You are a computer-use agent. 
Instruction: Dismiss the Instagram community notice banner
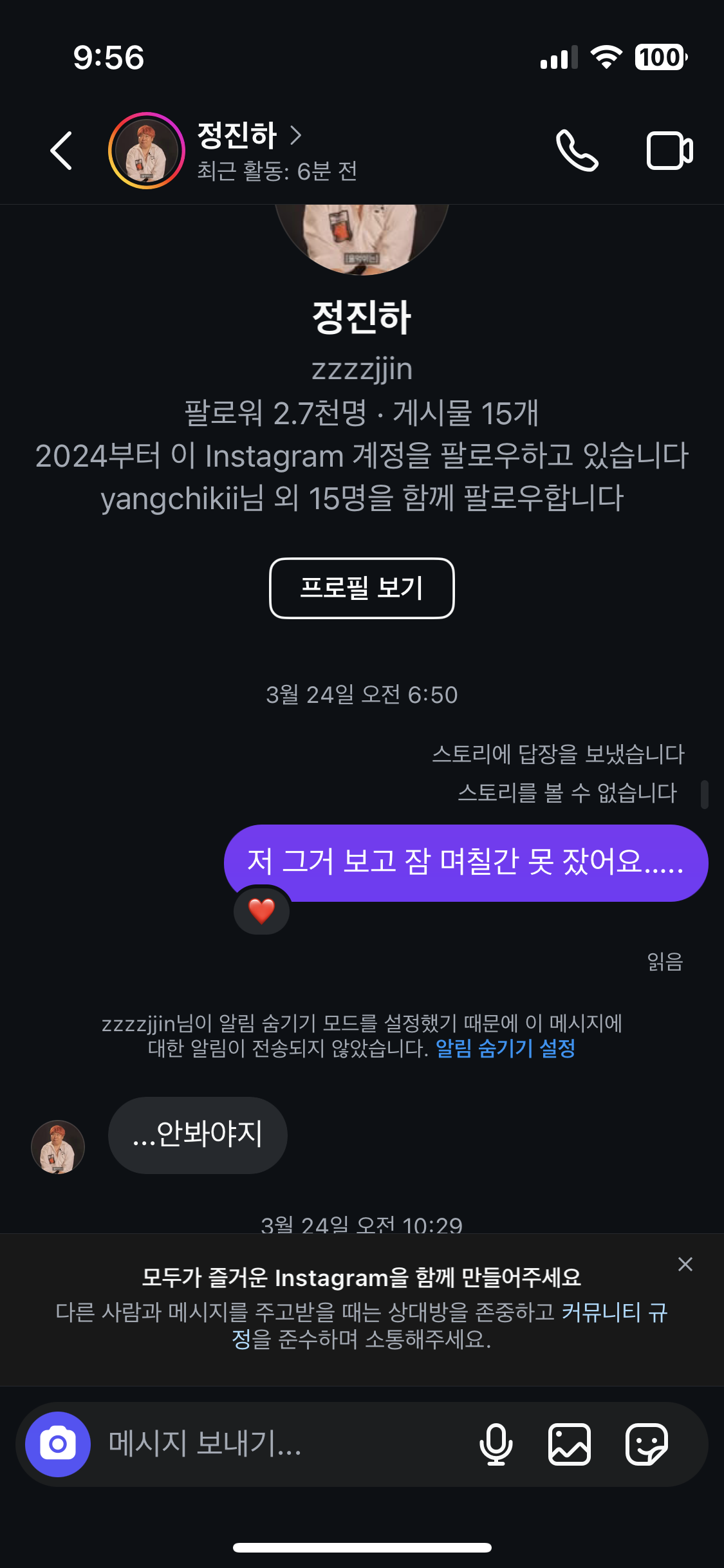pyautogui.click(x=685, y=1264)
